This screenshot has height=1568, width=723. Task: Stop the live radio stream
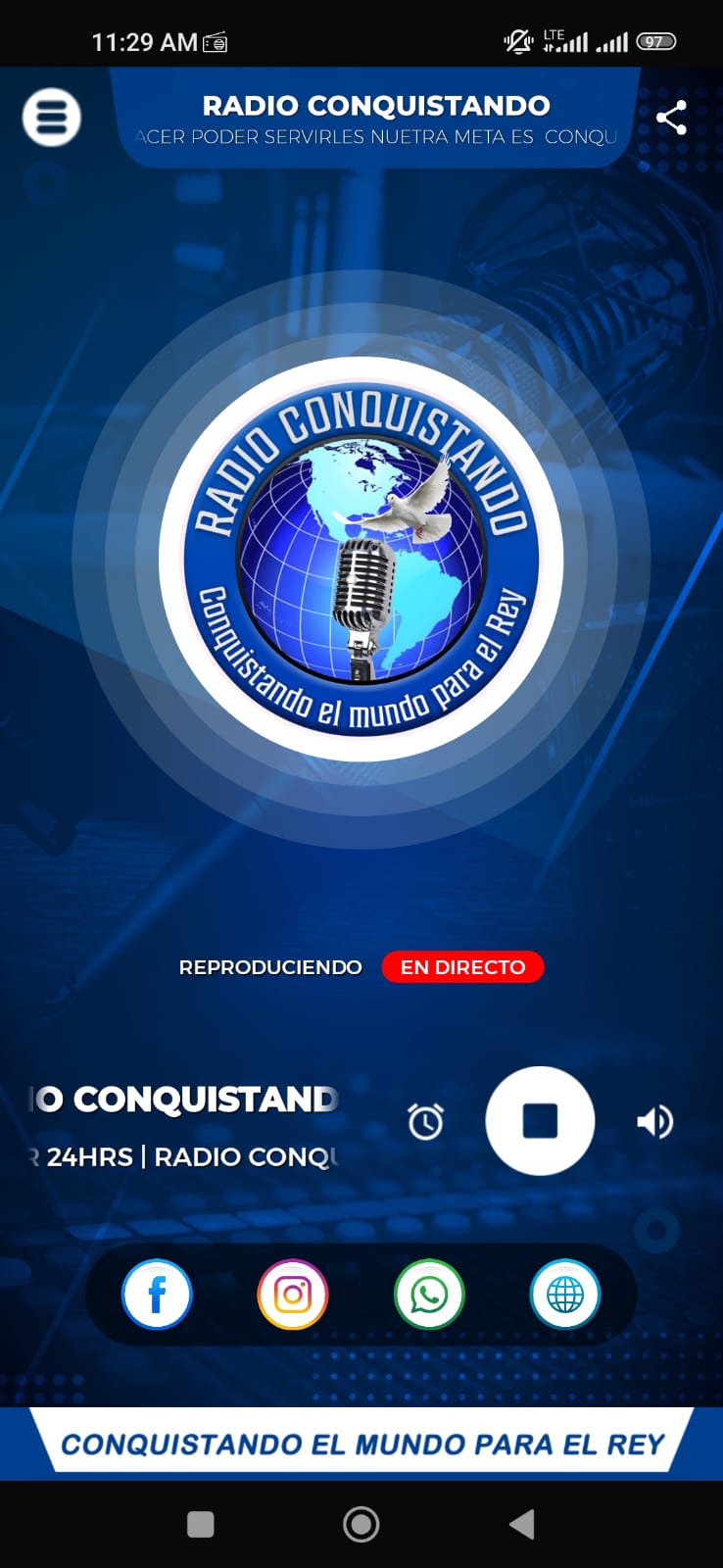(540, 1120)
